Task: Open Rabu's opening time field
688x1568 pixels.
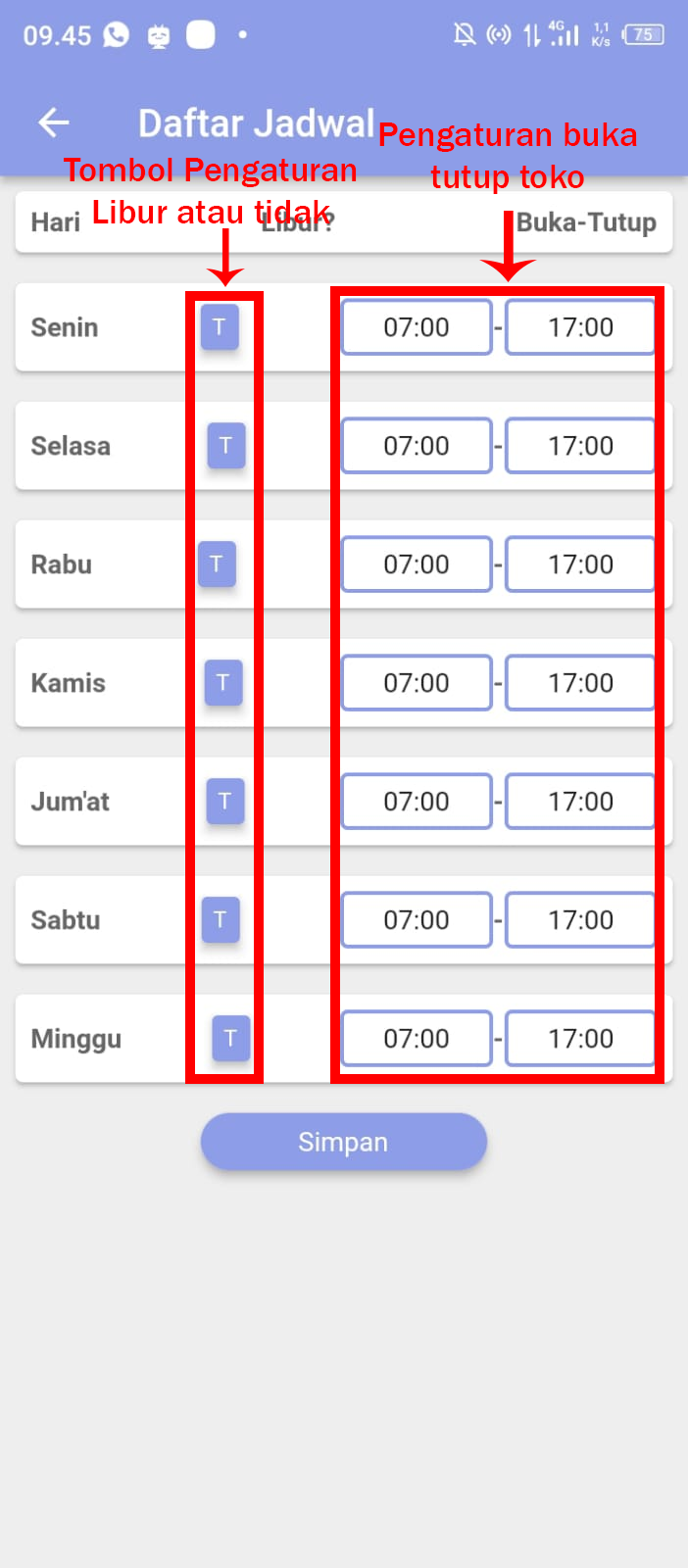Action: tap(417, 564)
